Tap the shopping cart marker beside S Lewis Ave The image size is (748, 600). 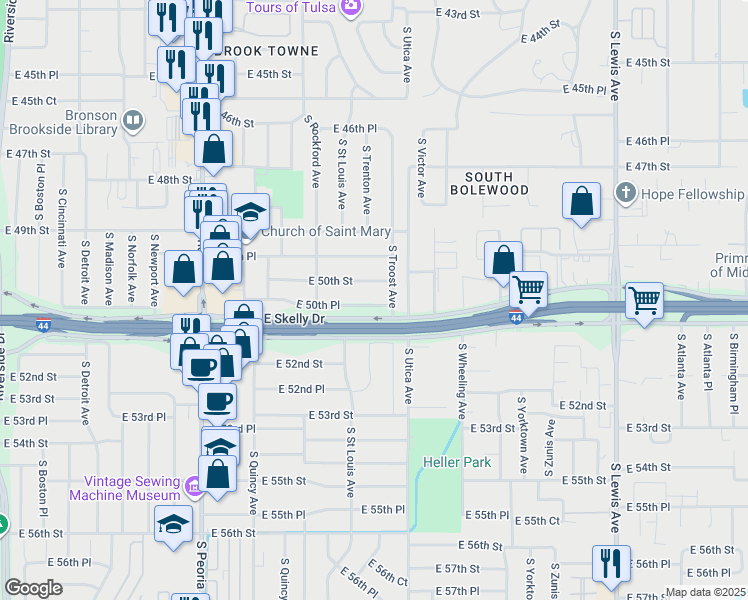[x=644, y=300]
